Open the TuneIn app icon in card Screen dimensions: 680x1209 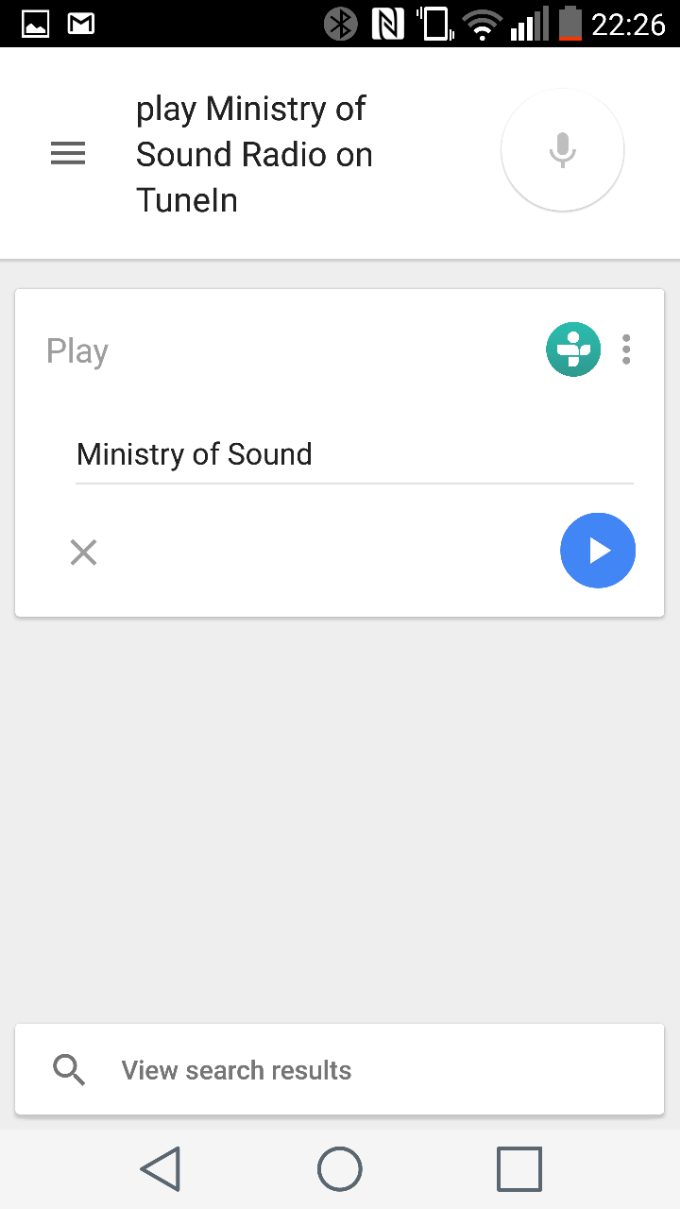(x=573, y=350)
